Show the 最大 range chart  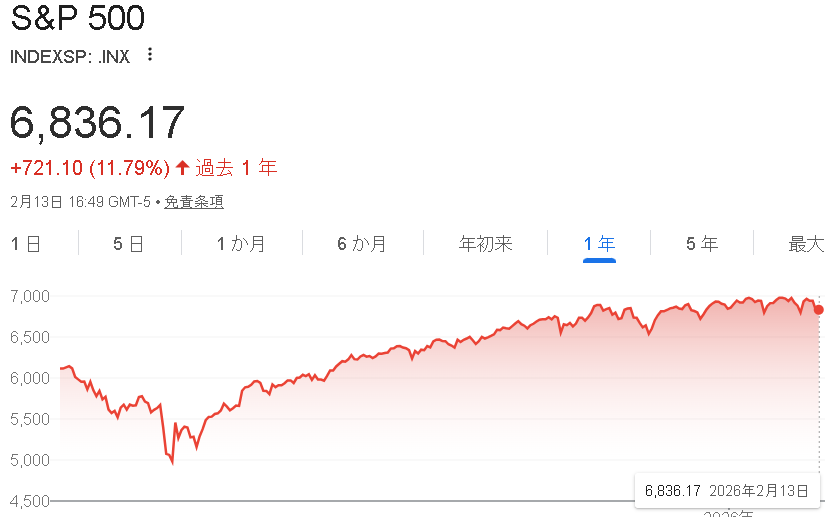pyautogui.click(x=806, y=244)
